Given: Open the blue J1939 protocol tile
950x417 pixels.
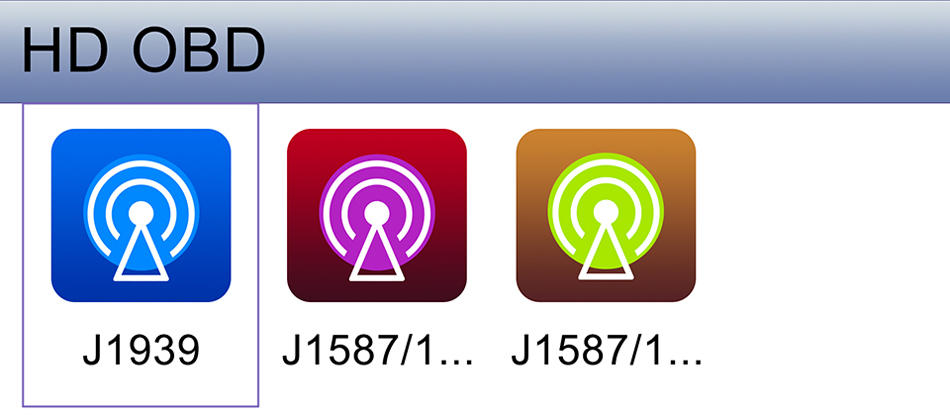Looking at the screenshot, I should 141,216.
